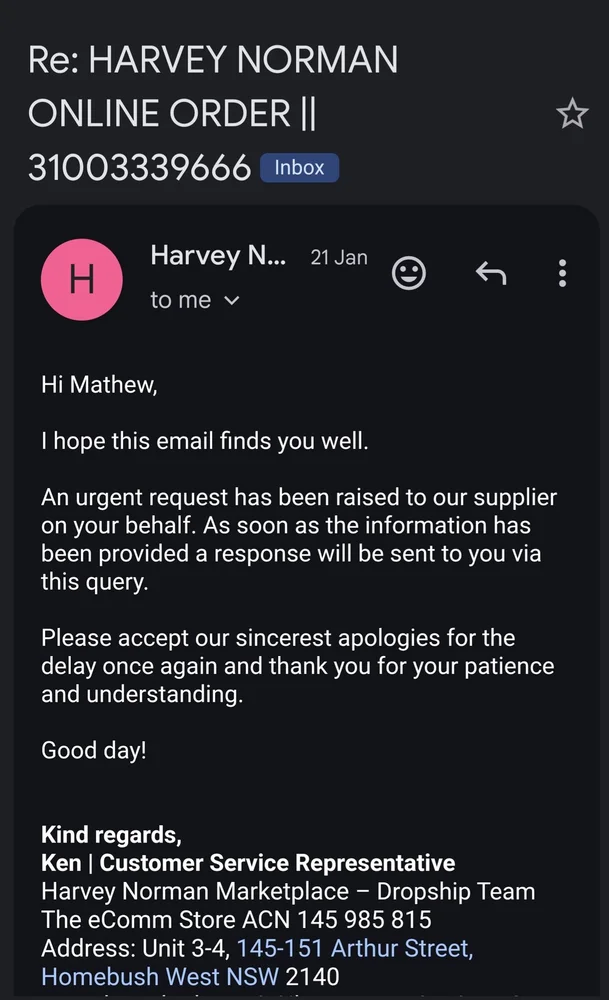The height and width of the screenshot is (1000, 609).
Task: Tap the Inbox label chip
Action: point(299,168)
